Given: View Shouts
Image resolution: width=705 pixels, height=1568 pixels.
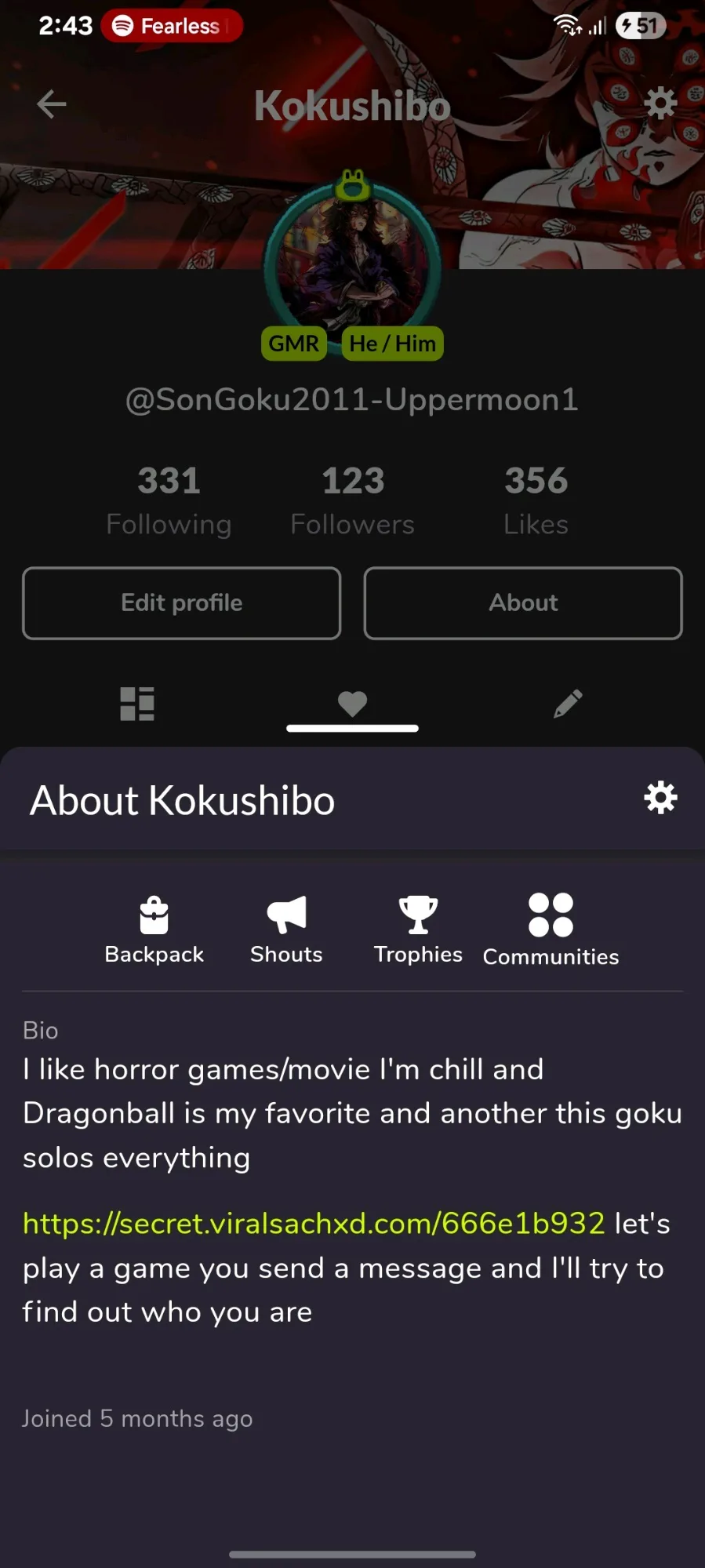Looking at the screenshot, I should 286,930.
